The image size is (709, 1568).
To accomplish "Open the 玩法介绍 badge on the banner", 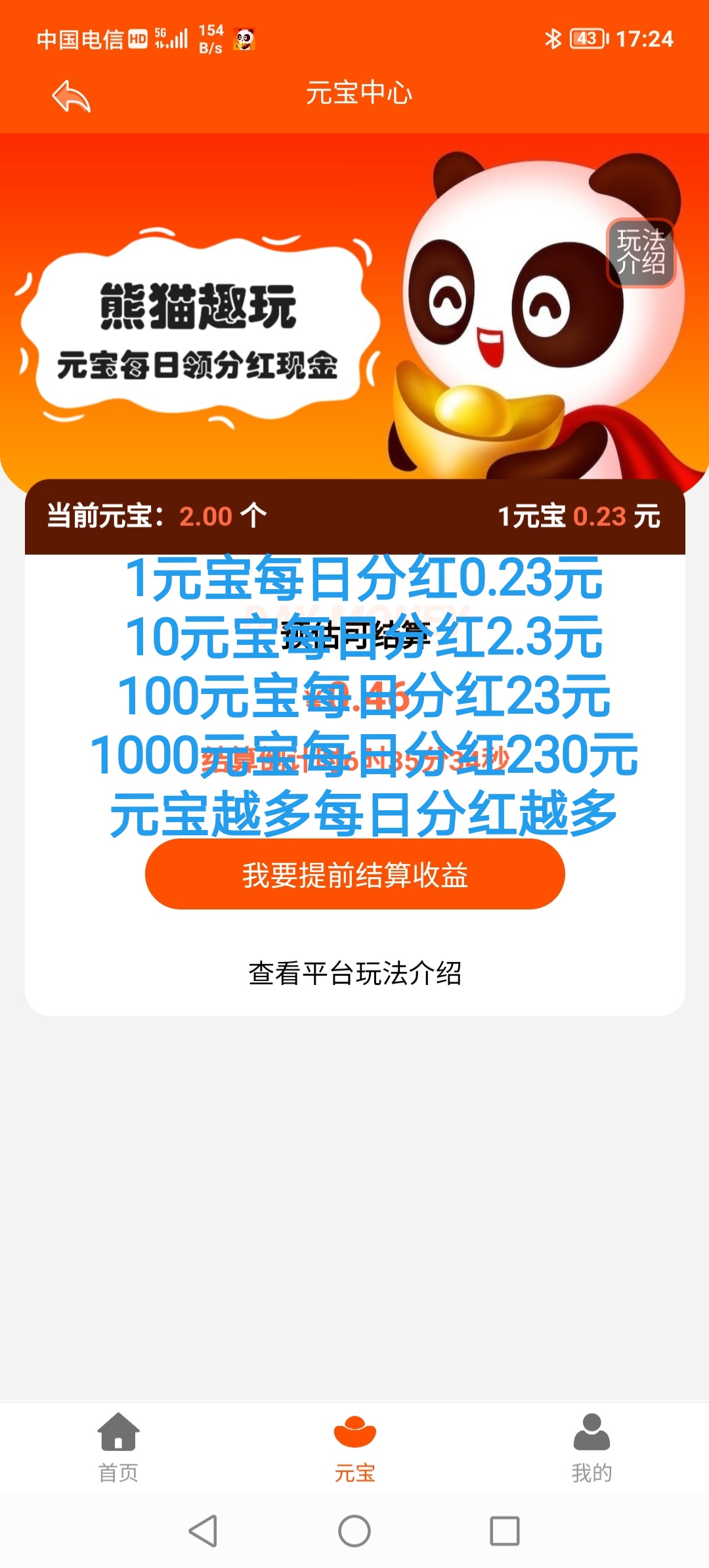I will 641,253.
